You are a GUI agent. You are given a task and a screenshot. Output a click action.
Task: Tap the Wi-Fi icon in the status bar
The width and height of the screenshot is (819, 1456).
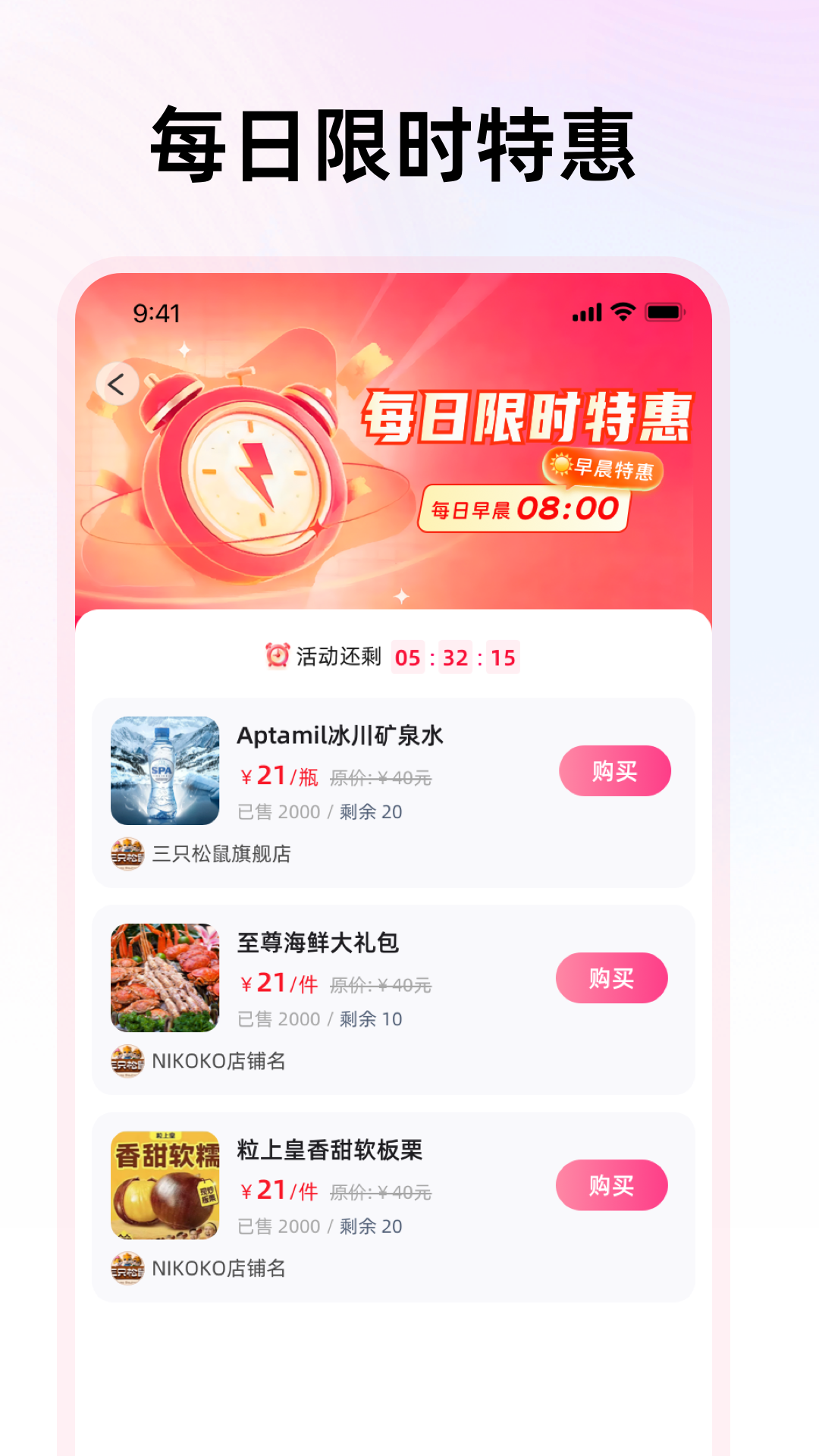coord(622,310)
